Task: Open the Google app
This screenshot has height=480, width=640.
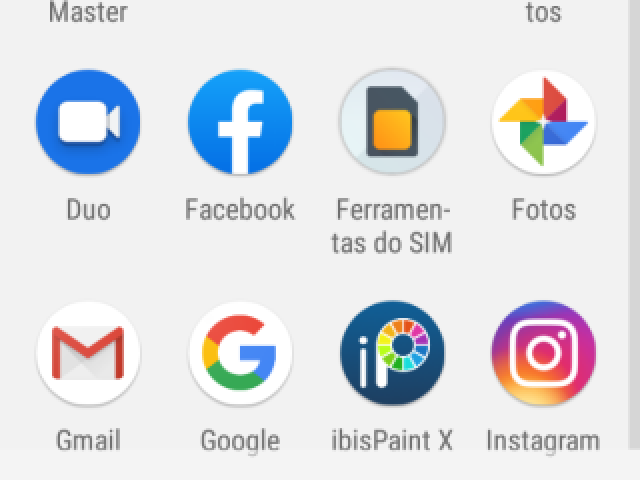Action: click(240, 353)
